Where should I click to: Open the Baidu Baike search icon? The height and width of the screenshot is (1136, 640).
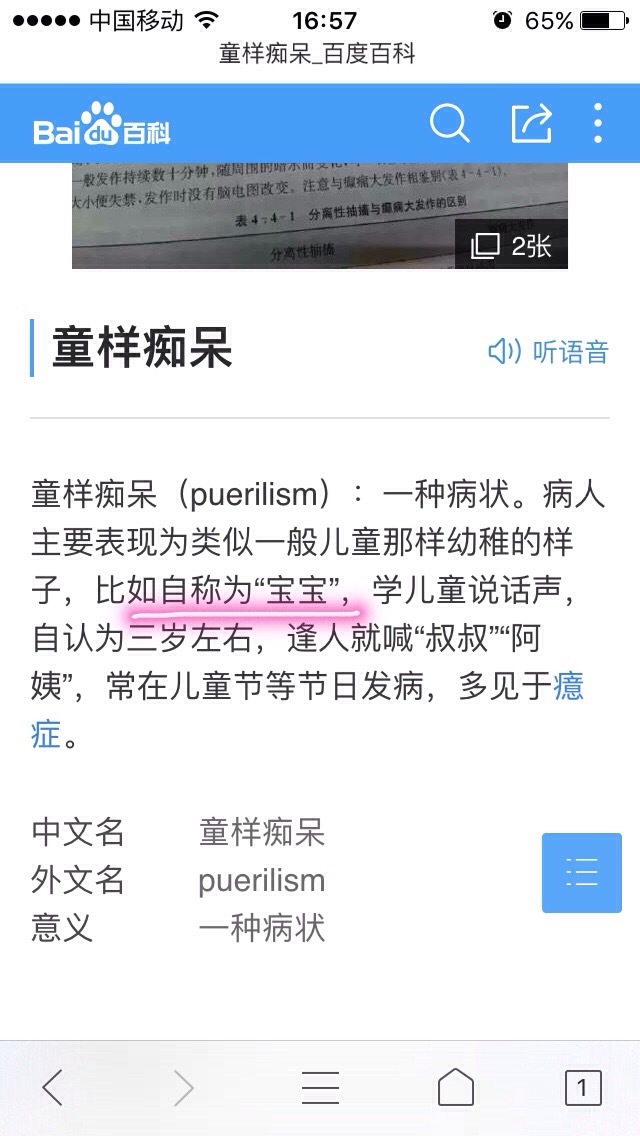(449, 124)
